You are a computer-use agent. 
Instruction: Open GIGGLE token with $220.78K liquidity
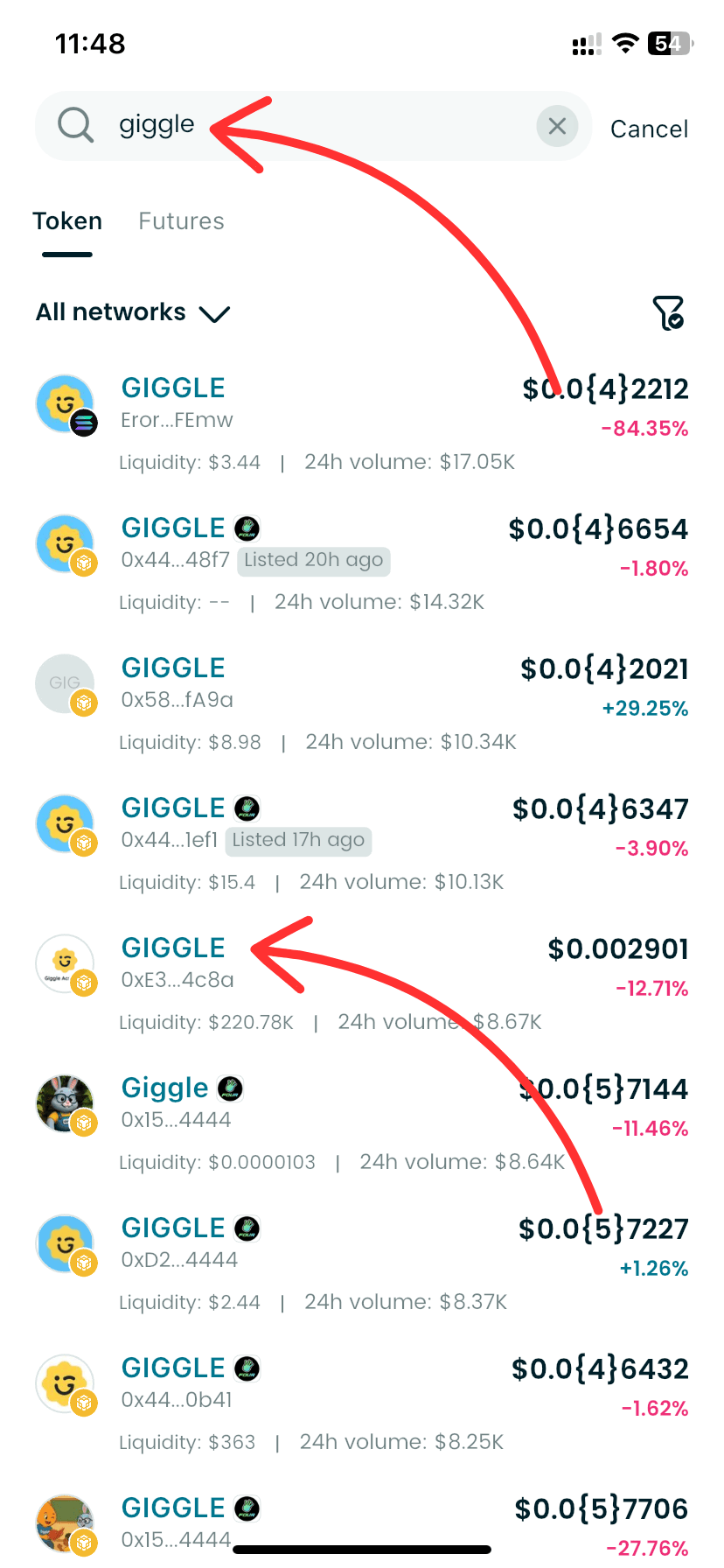coord(172,947)
